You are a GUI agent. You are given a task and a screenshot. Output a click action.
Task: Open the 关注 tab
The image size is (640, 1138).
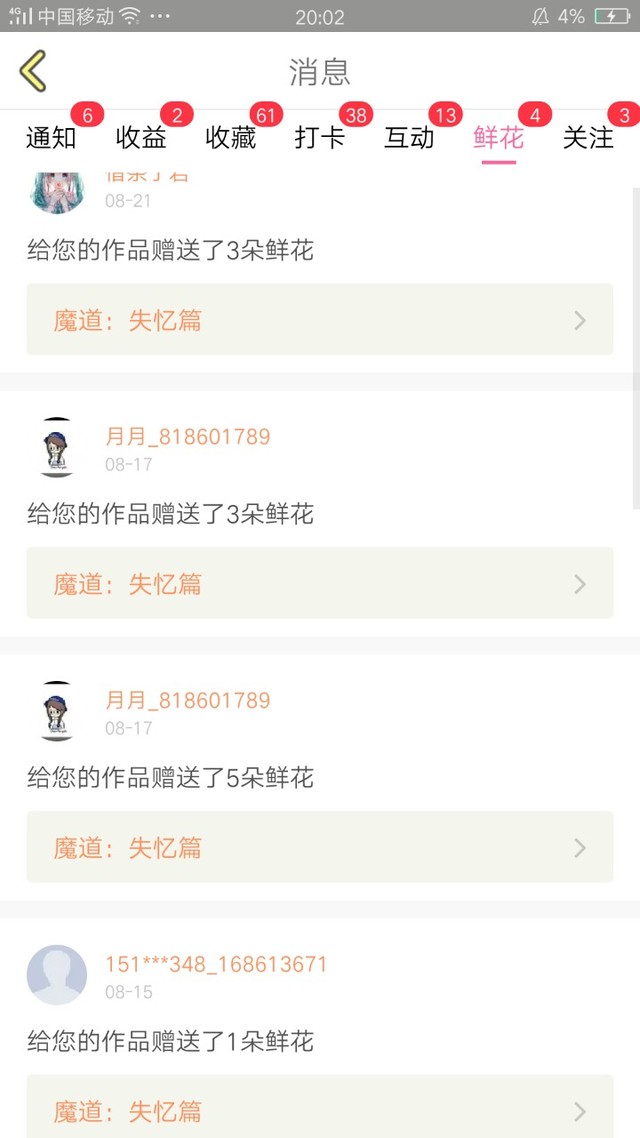(588, 138)
